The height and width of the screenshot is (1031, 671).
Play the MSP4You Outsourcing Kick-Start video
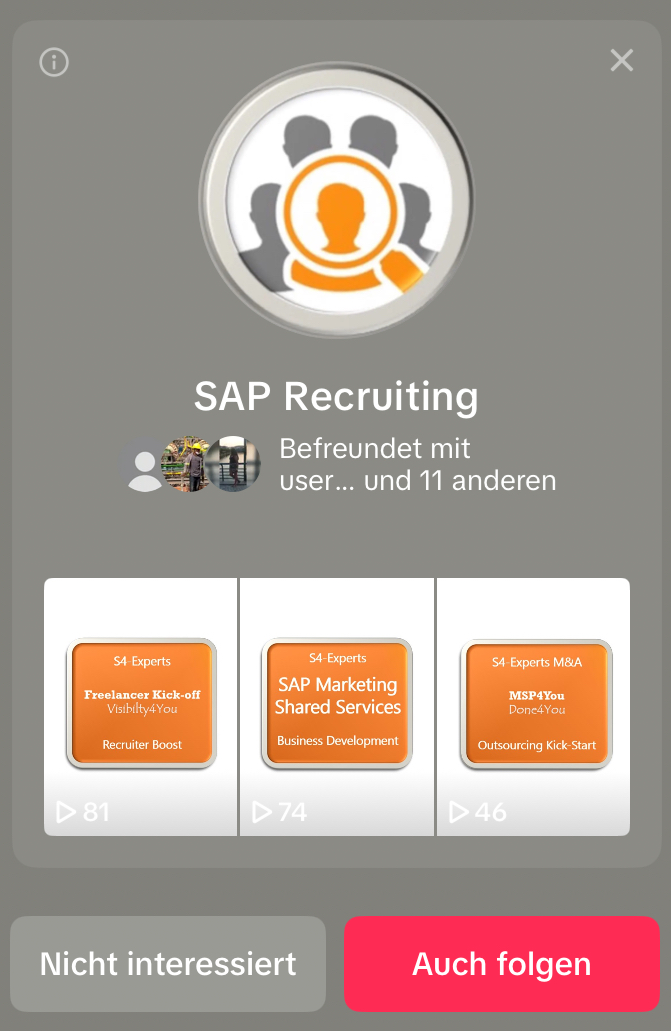[x=534, y=707]
